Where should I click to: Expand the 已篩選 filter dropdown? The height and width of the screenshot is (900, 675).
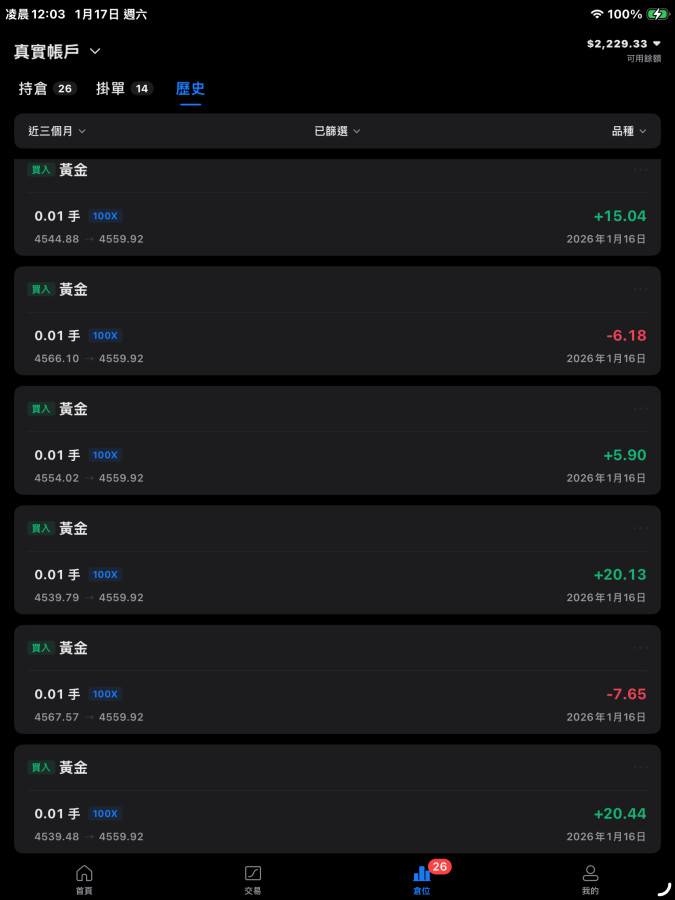coord(337,131)
